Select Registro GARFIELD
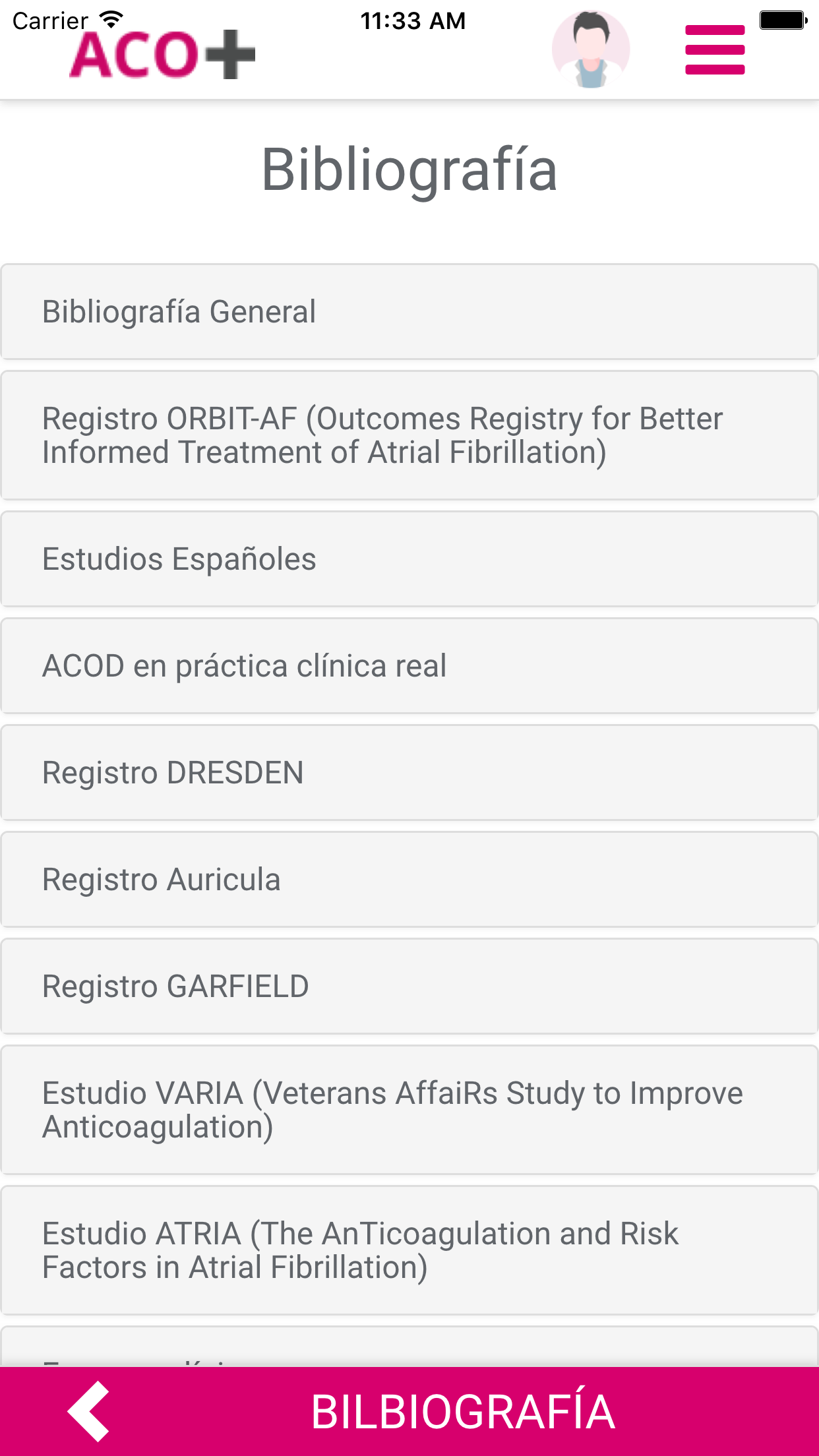Viewport: 819px width, 1456px height. pos(409,986)
